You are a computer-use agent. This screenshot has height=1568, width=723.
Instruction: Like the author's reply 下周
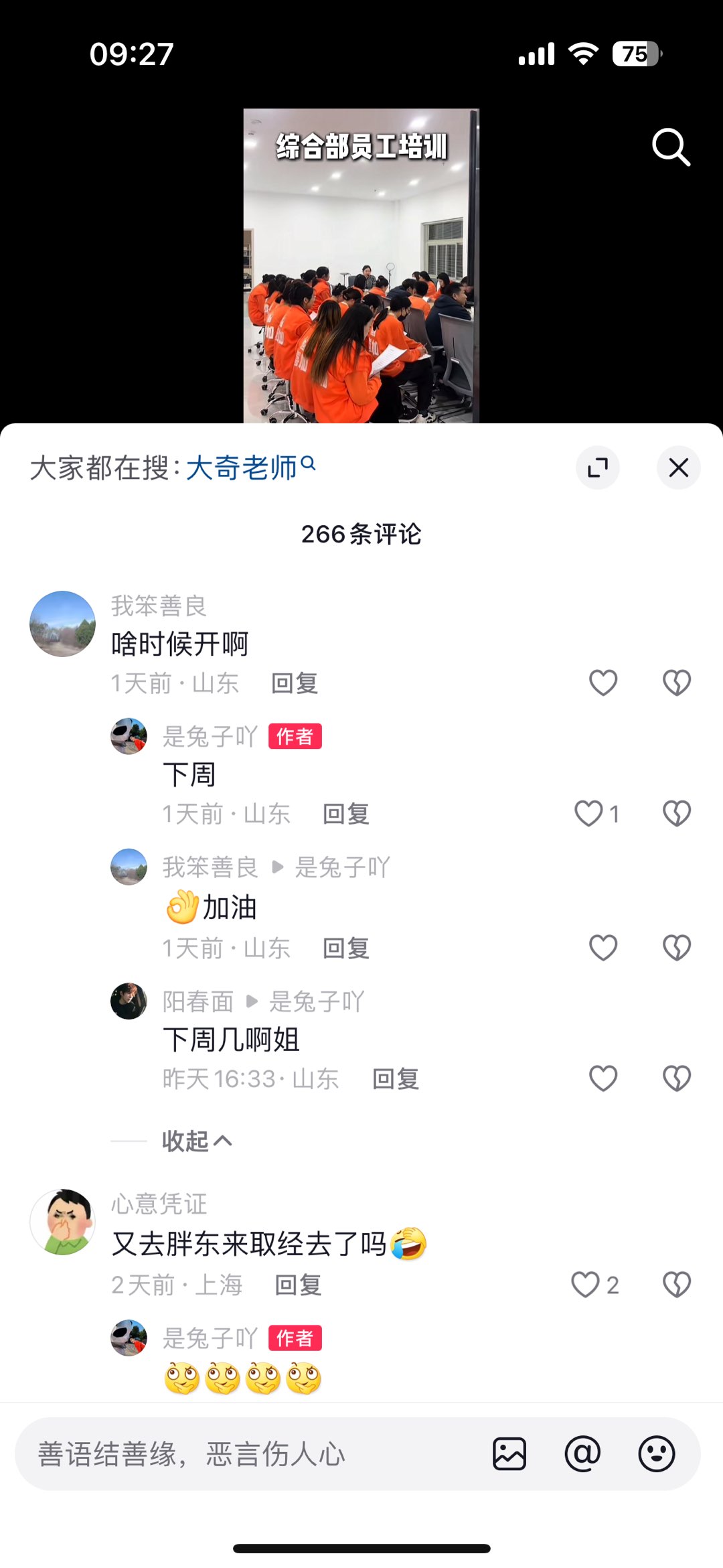click(x=589, y=814)
